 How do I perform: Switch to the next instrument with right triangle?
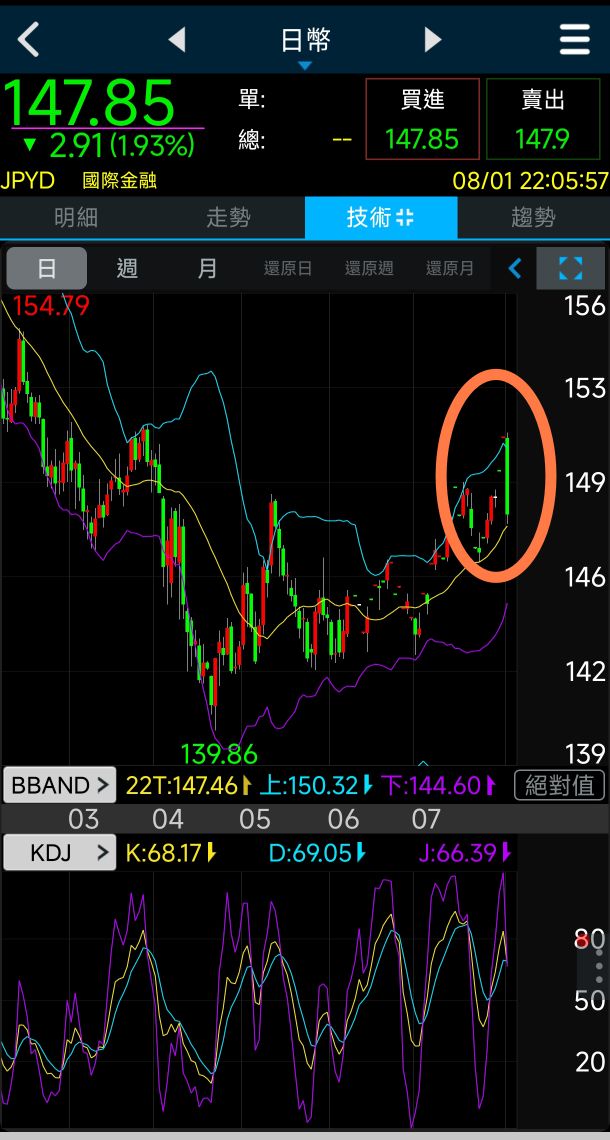433,39
